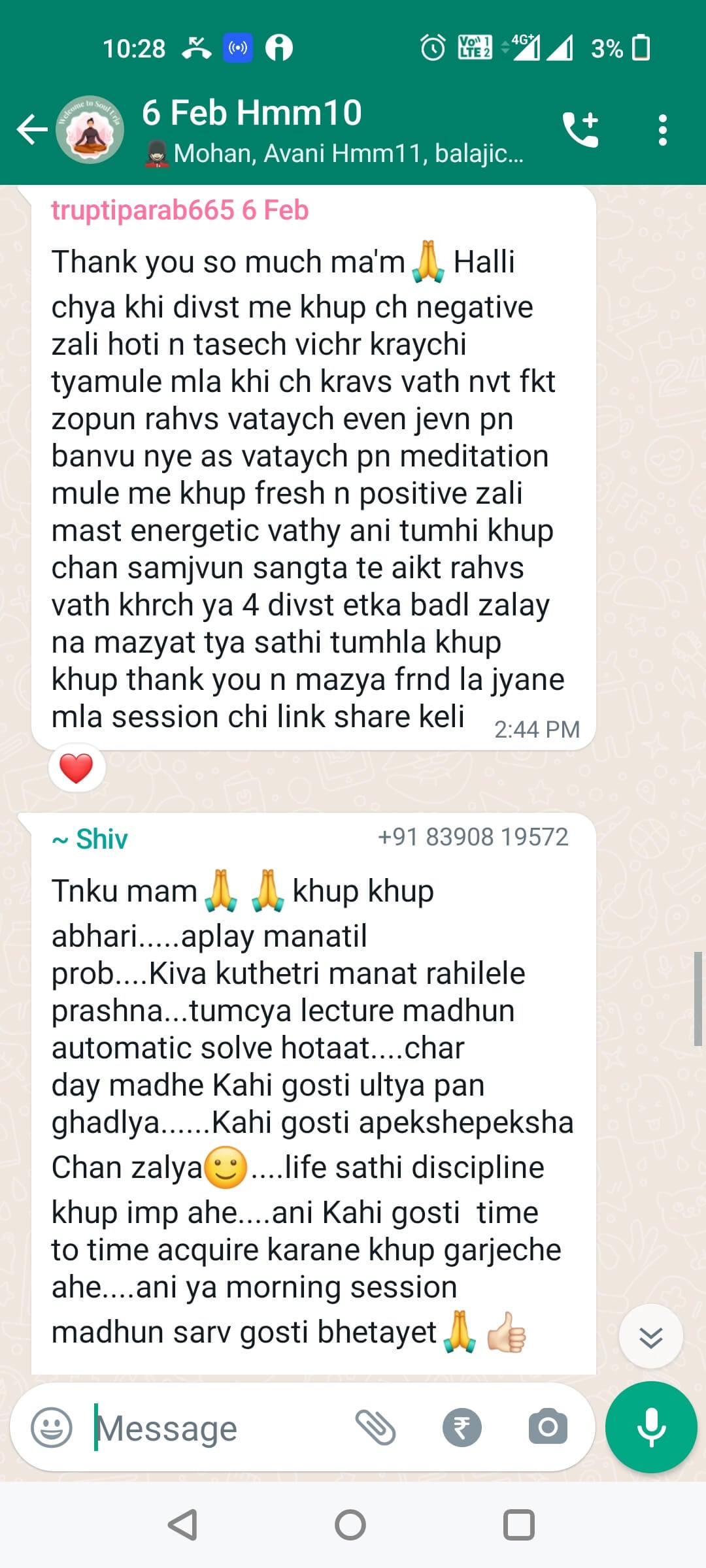Open the camera to send a photo
706x1568 pixels.
(548, 1427)
